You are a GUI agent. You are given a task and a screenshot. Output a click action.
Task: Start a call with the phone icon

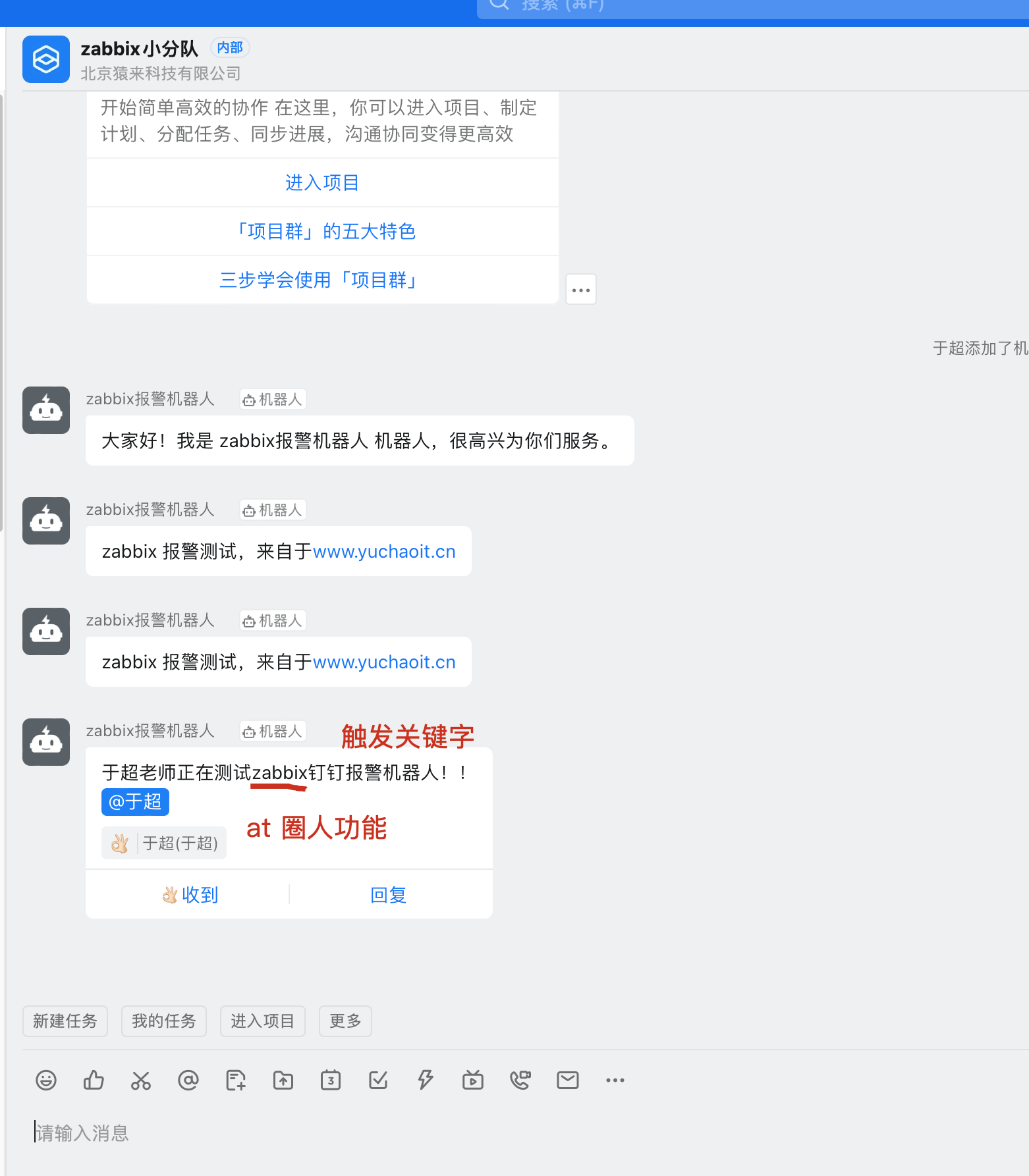coord(520,1080)
